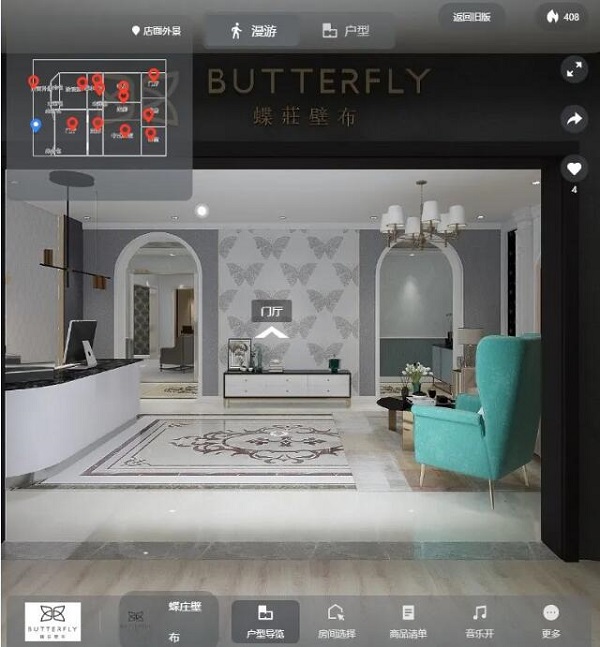Viewport: 600px width, 647px height.
Task: Share this virtual tour
Action: (x=573, y=119)
